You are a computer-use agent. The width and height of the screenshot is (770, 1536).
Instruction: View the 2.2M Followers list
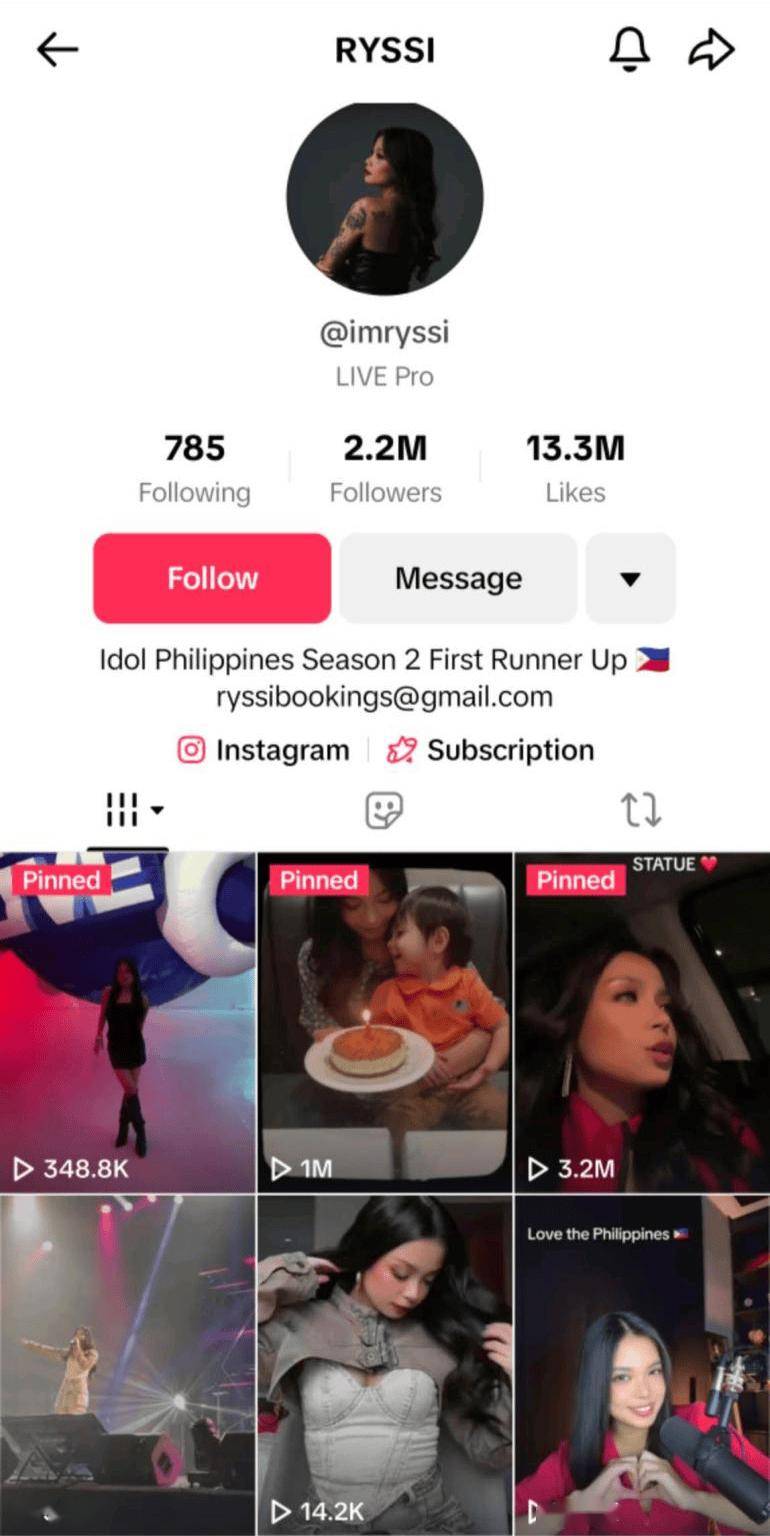(x=385, y=468)
